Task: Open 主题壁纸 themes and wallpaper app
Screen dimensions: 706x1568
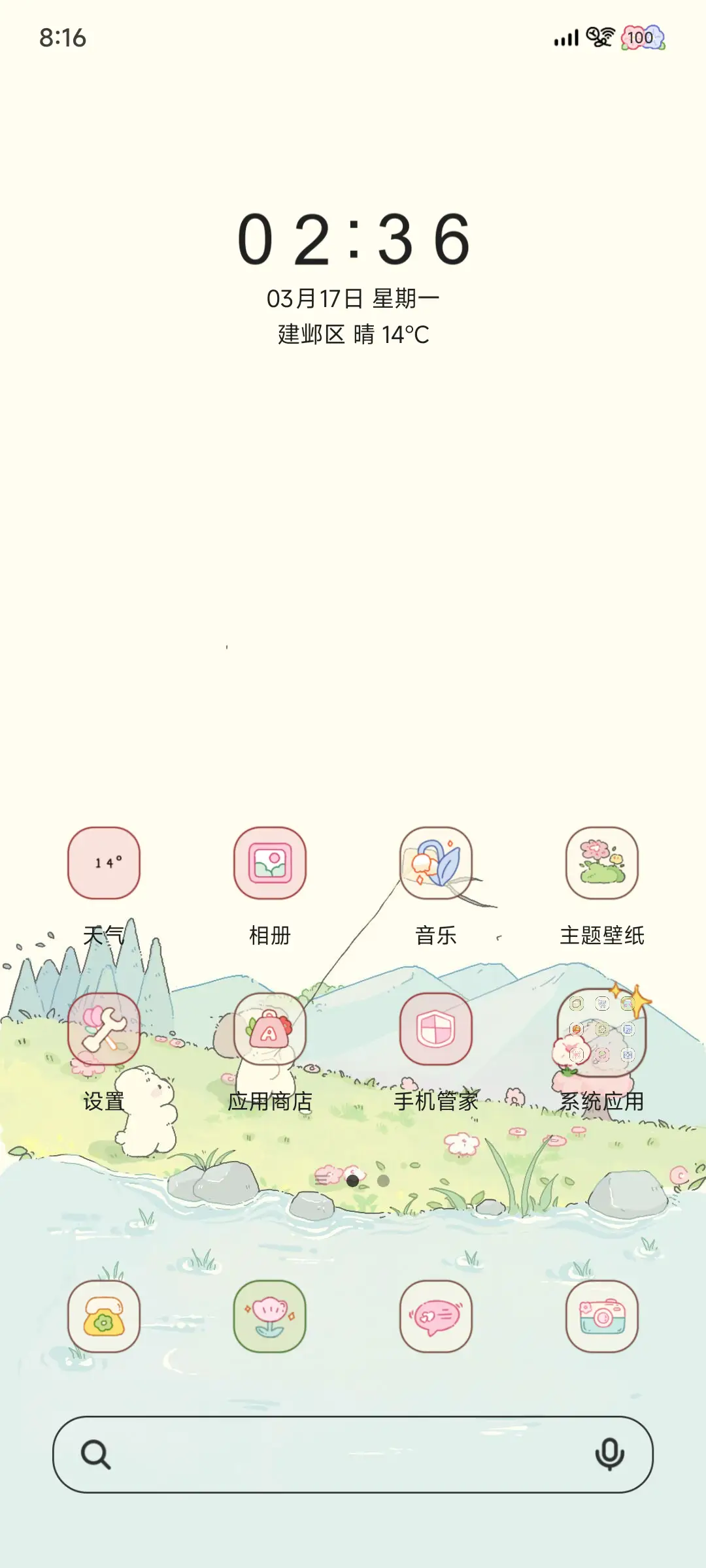Action: (602, 862)
